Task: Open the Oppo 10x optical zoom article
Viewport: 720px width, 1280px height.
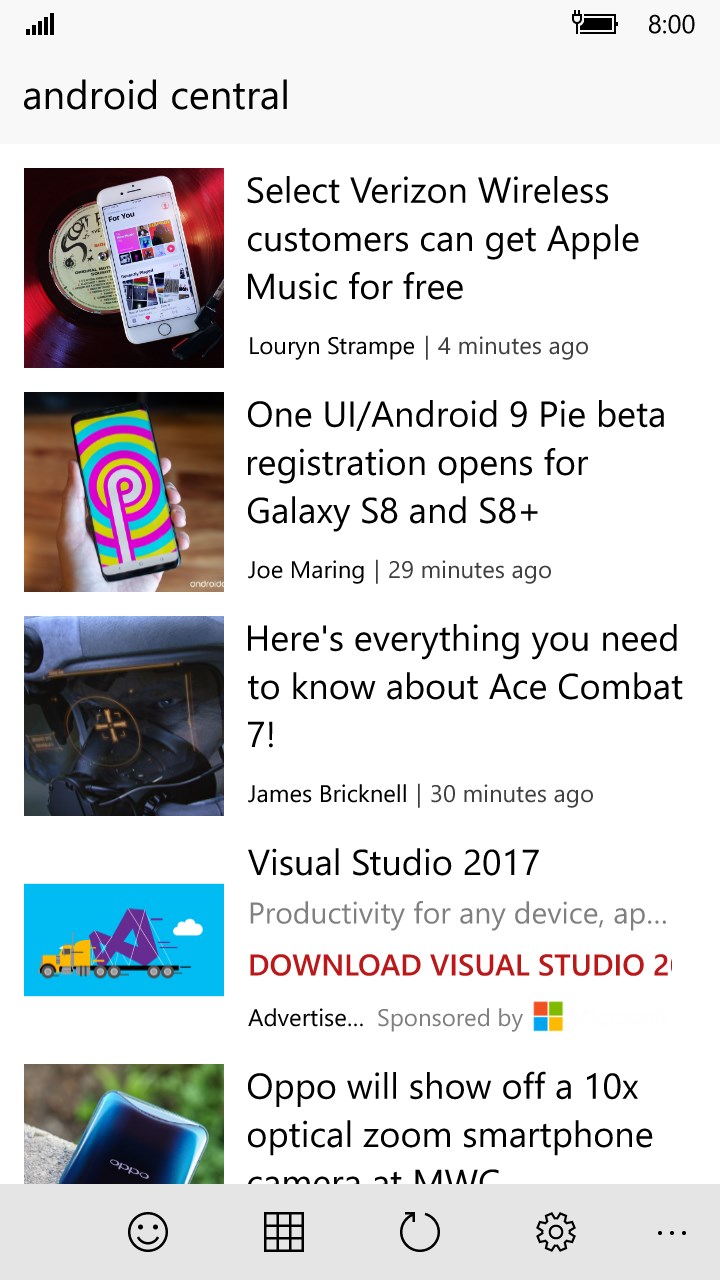Action: [450, 1111]
